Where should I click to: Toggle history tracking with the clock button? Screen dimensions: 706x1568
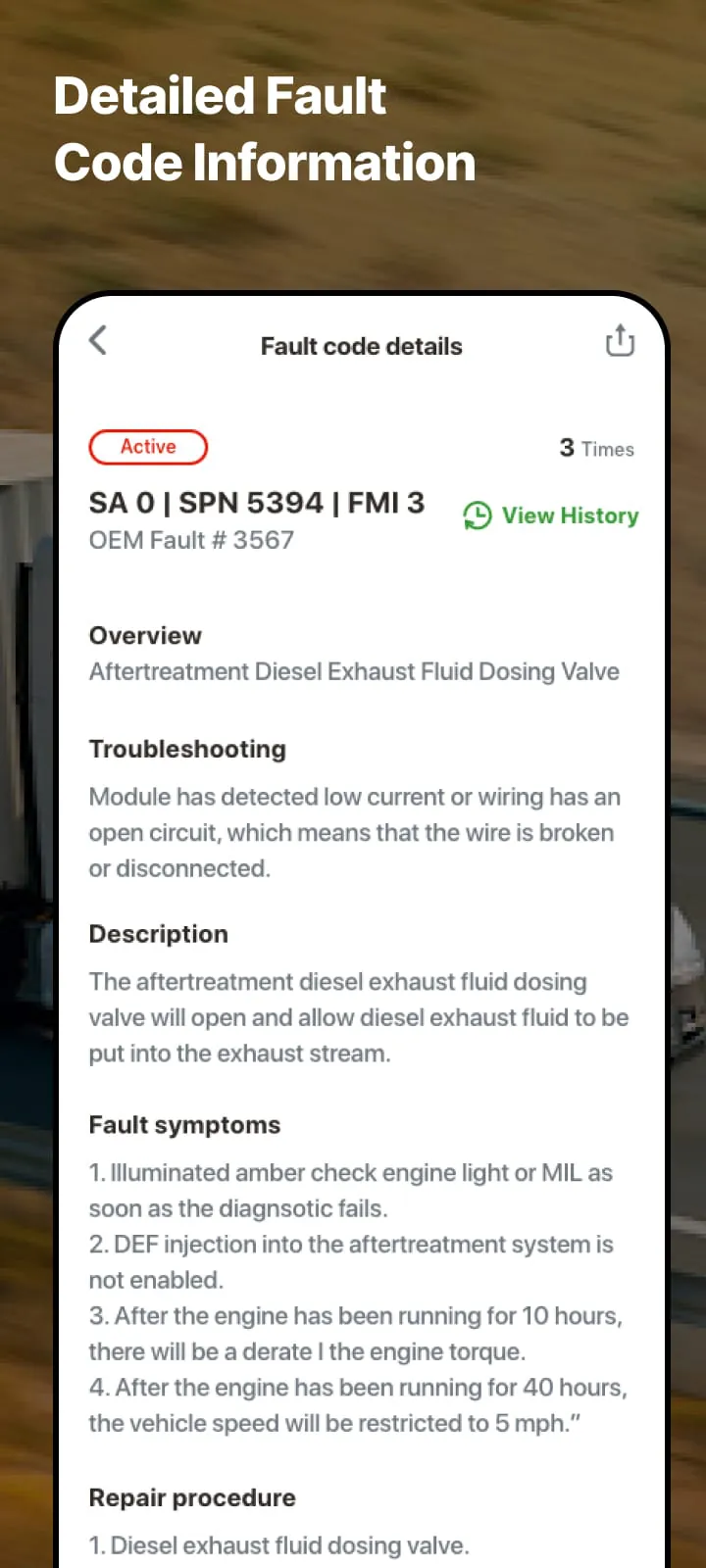click(x=478, y=515)
